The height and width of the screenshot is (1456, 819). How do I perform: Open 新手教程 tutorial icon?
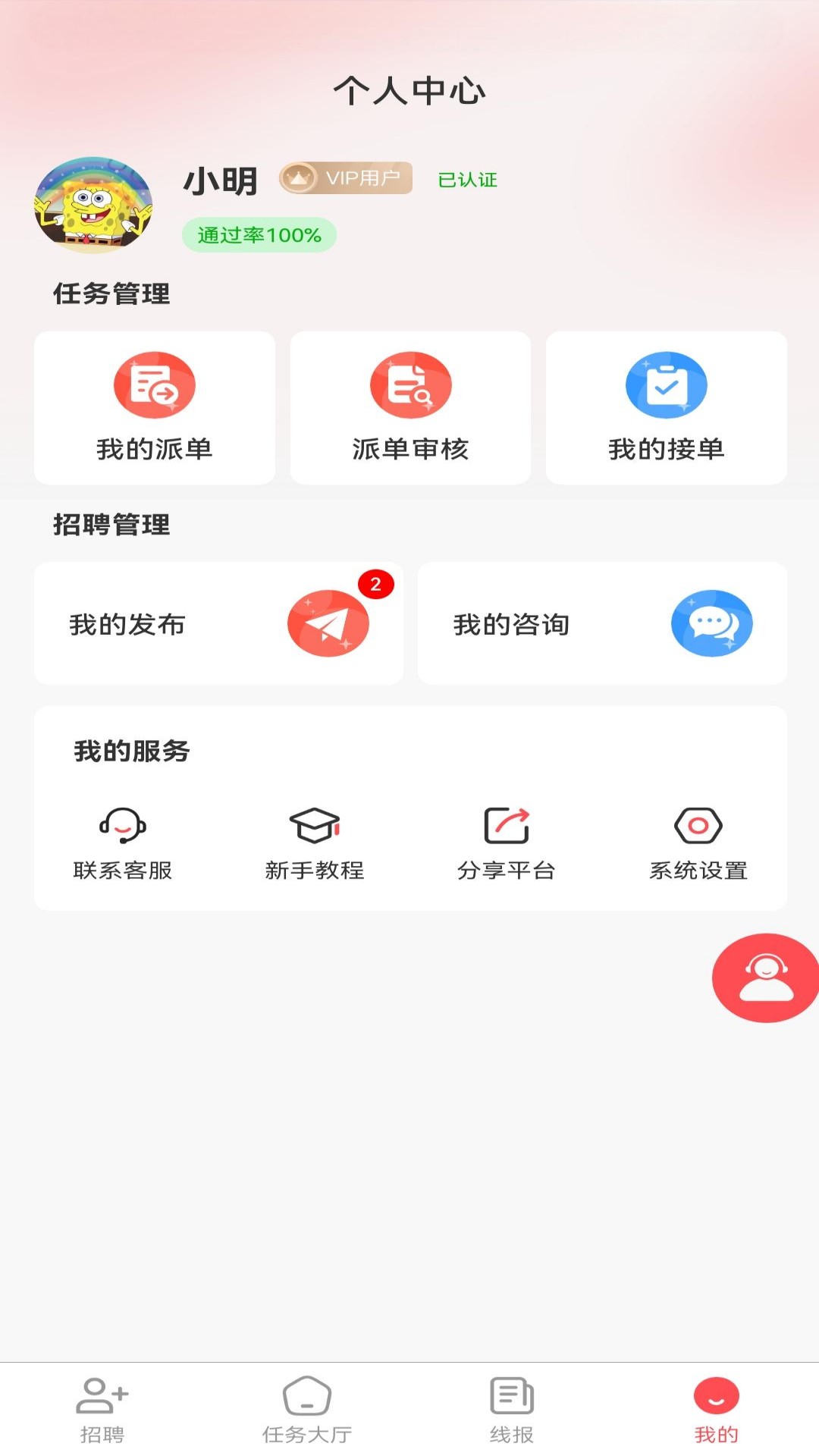315,827
